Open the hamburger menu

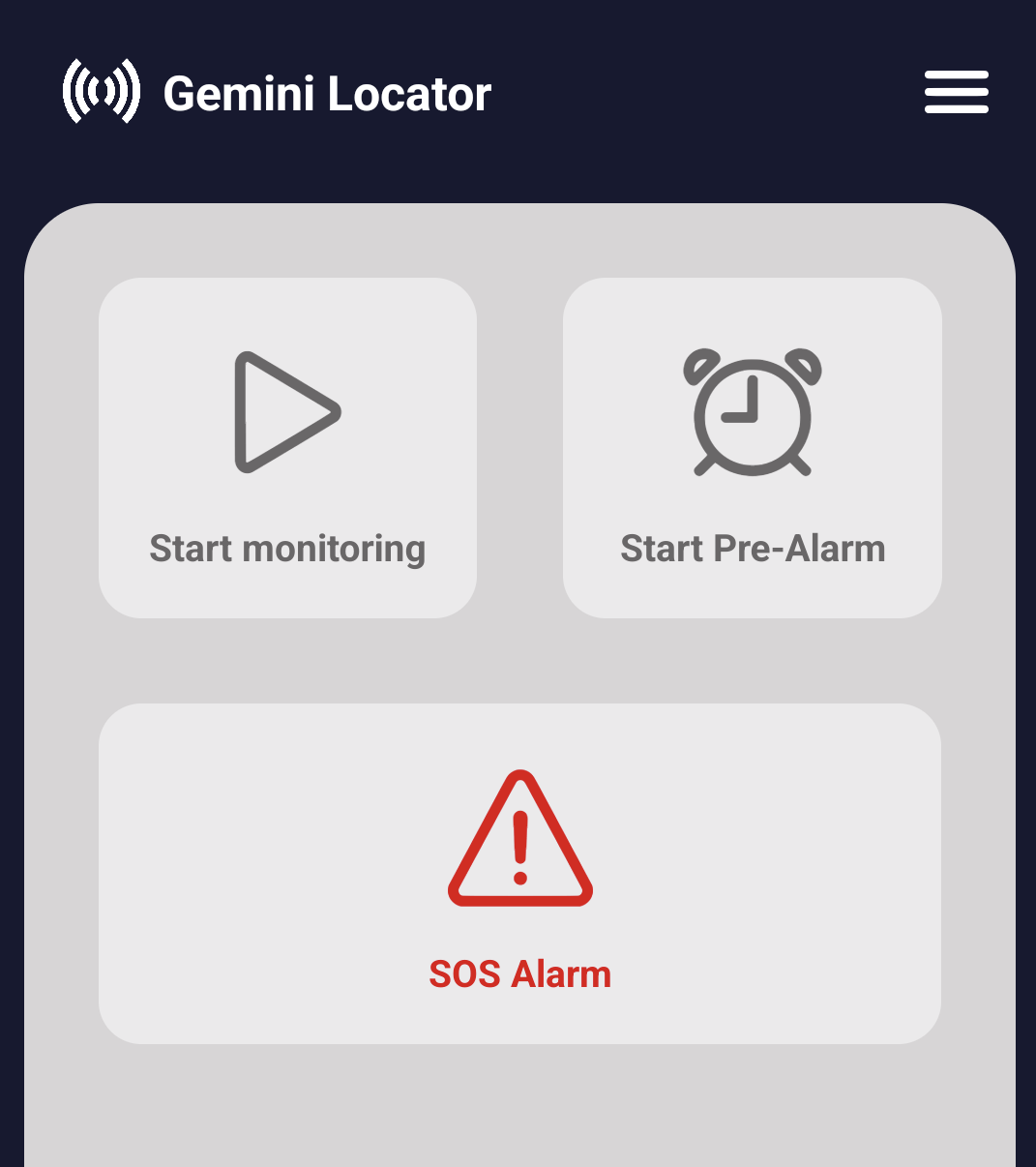[956, 93]
